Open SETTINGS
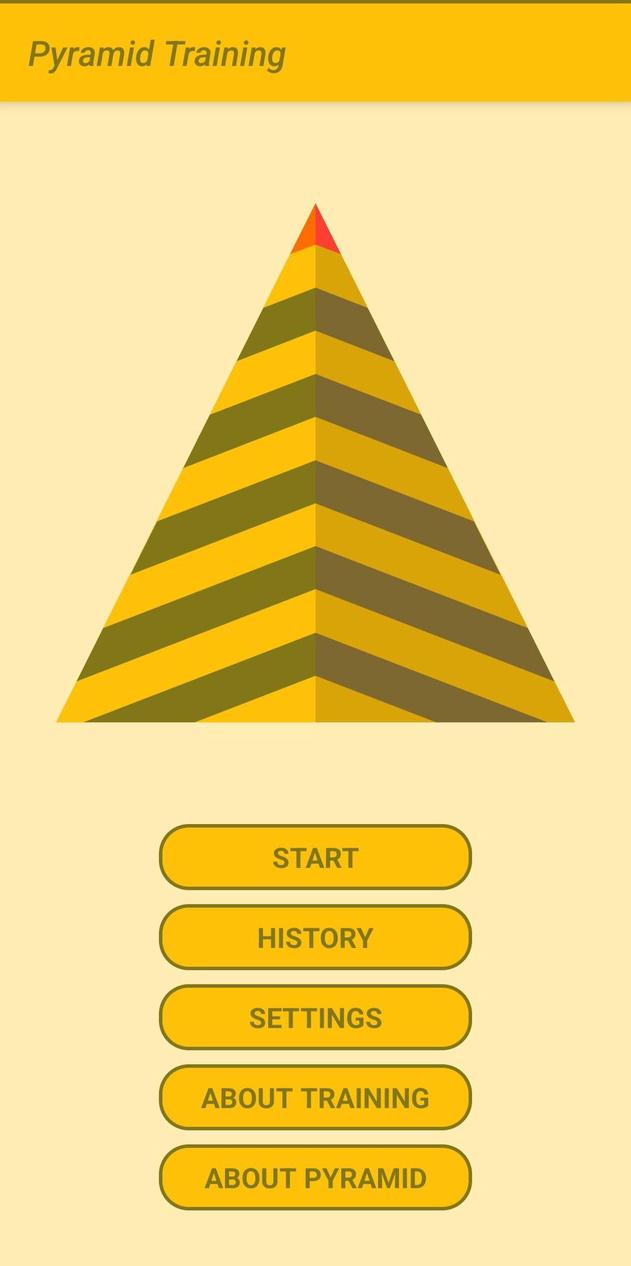 point(315,1017)
